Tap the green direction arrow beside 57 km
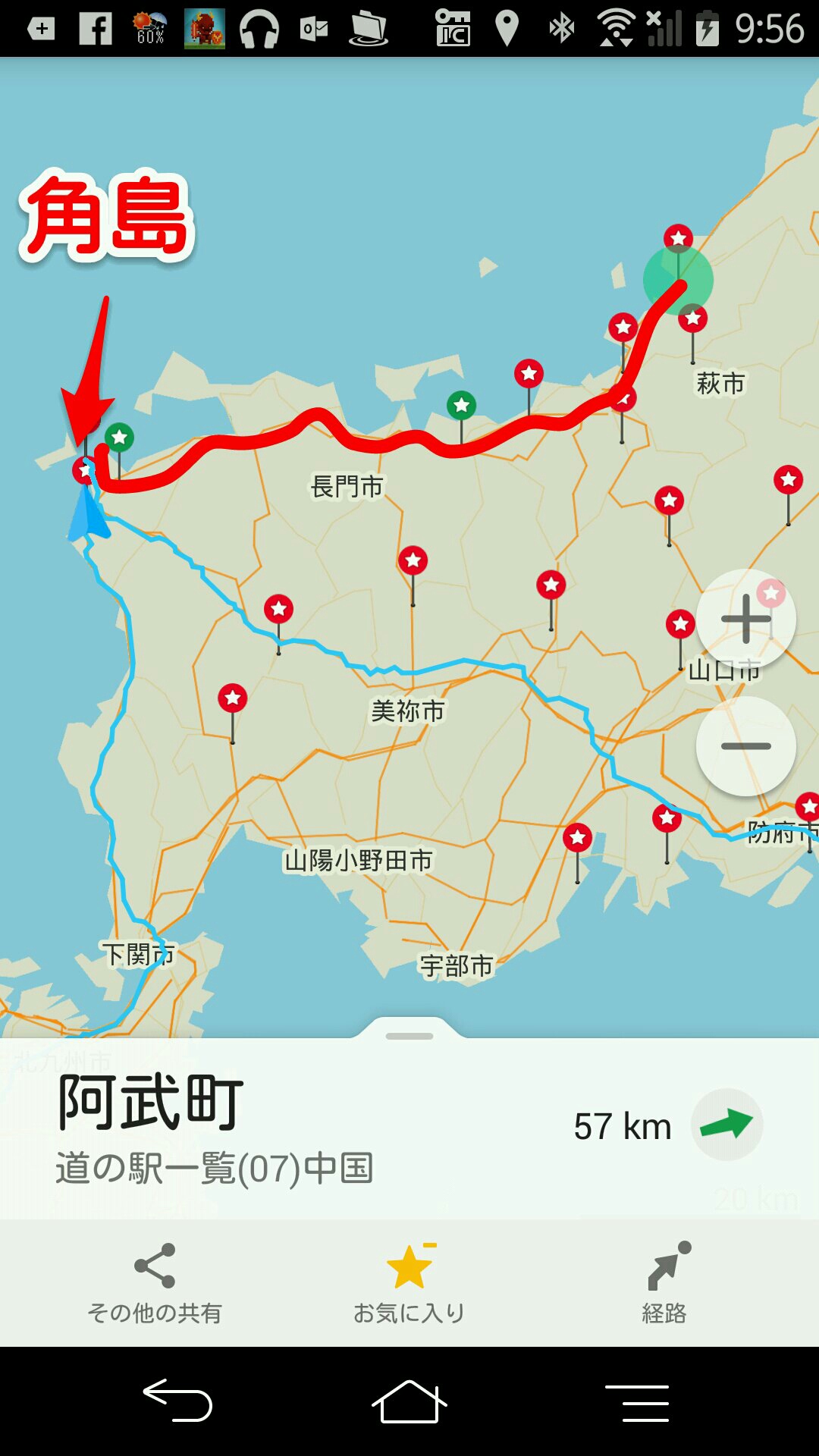 [x=726, y=1125]
